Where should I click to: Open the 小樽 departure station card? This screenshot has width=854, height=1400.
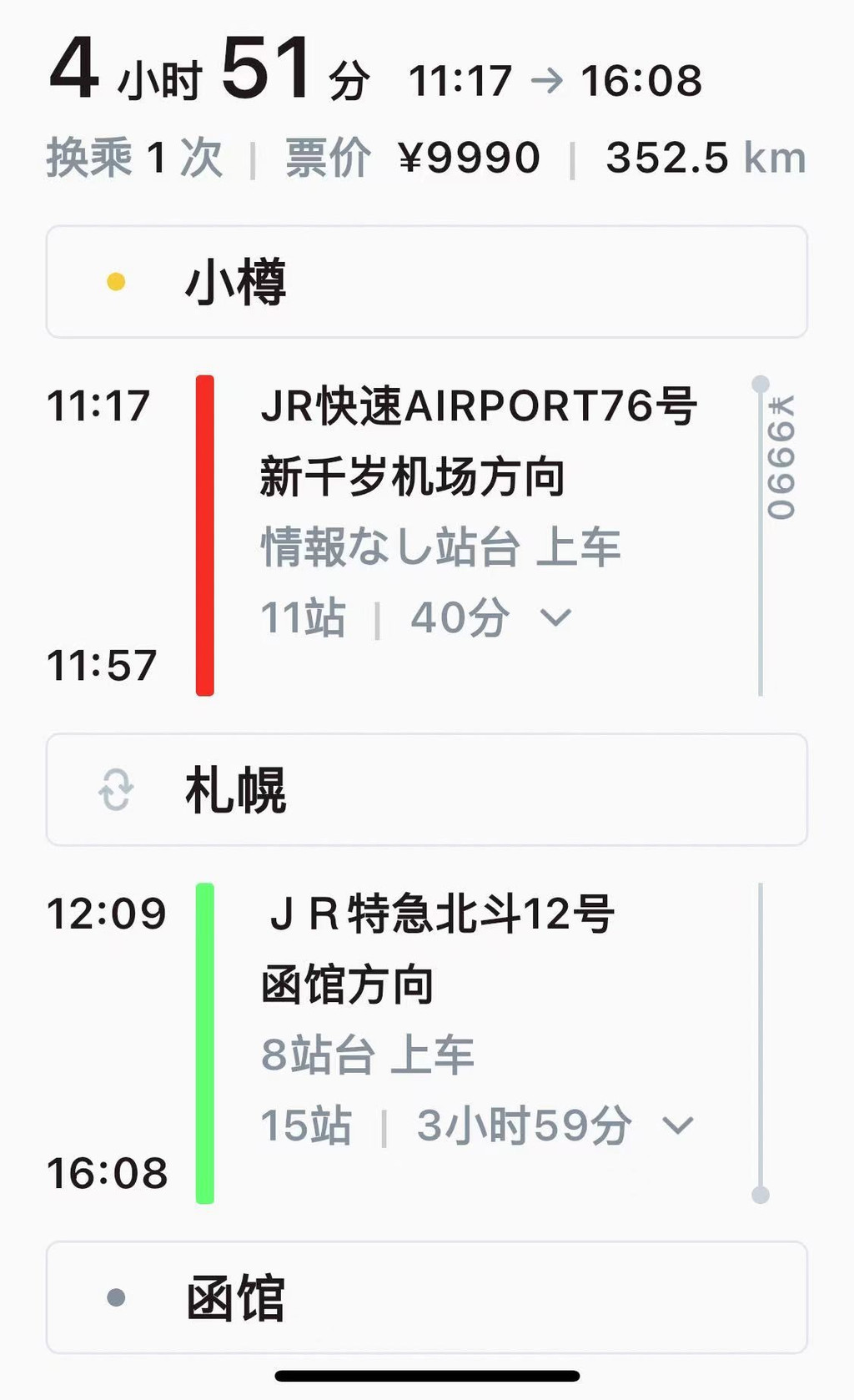tap(426, 282)
